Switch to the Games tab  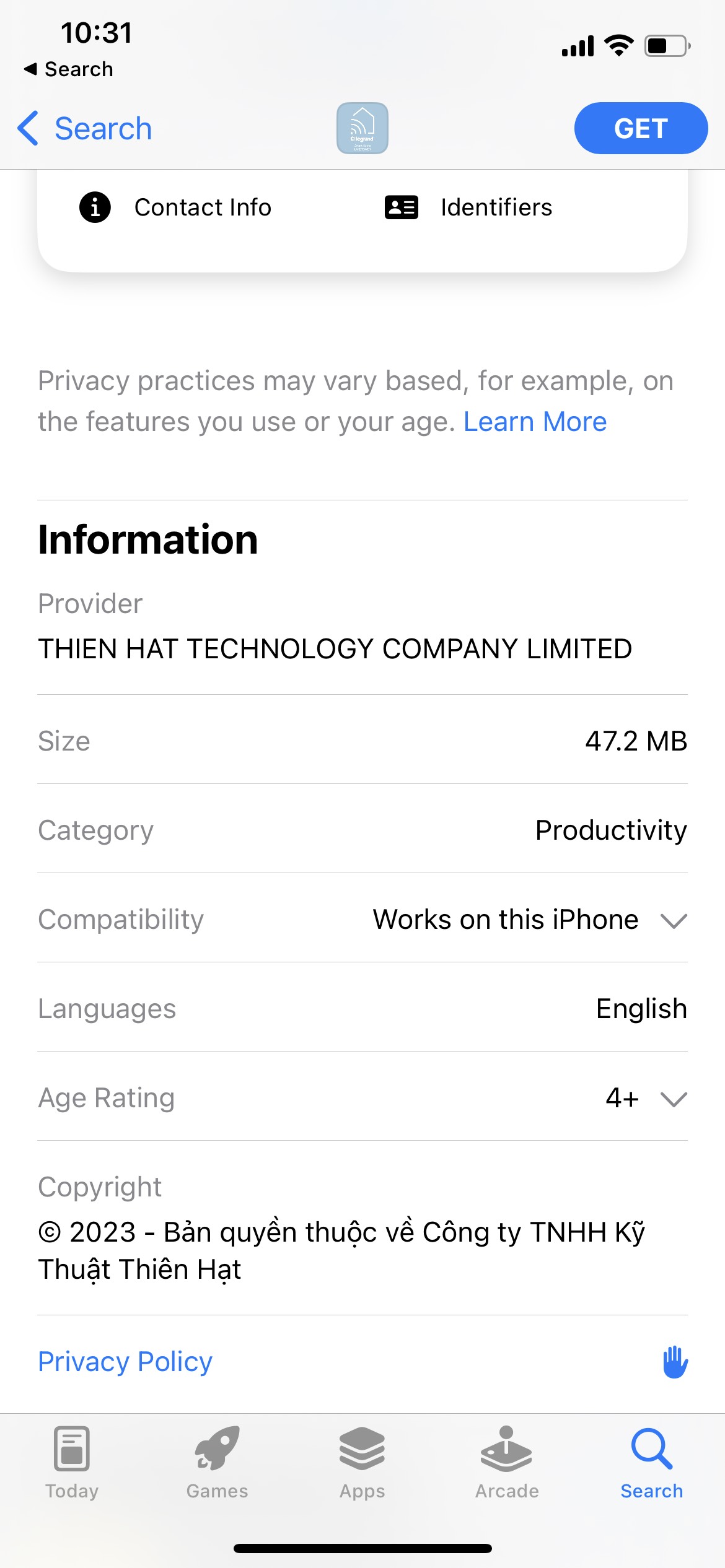(217, 1463)
